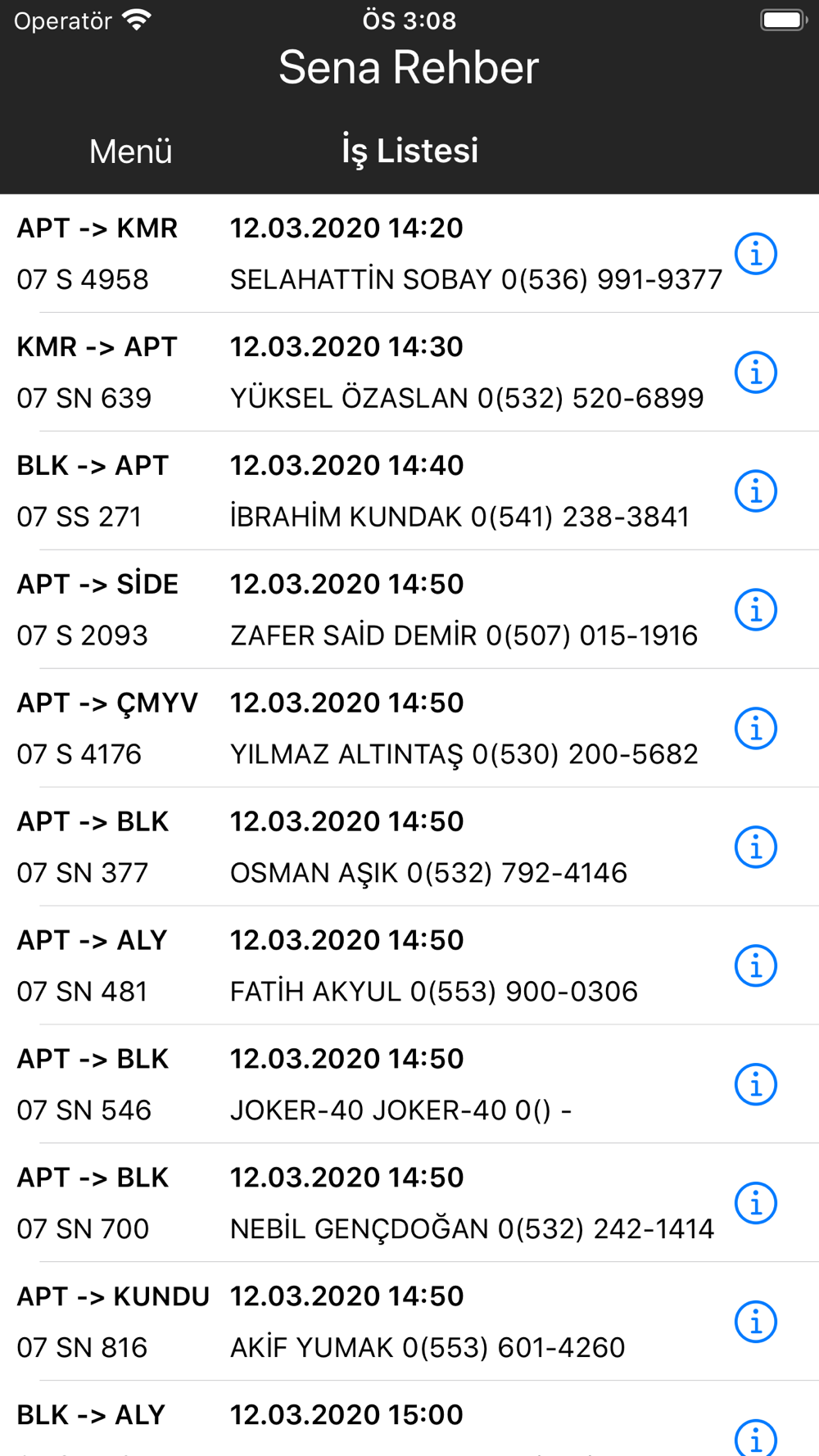
Task: Select the KMR -> APT 14:30 job row
Action: [x=409, y=373]
